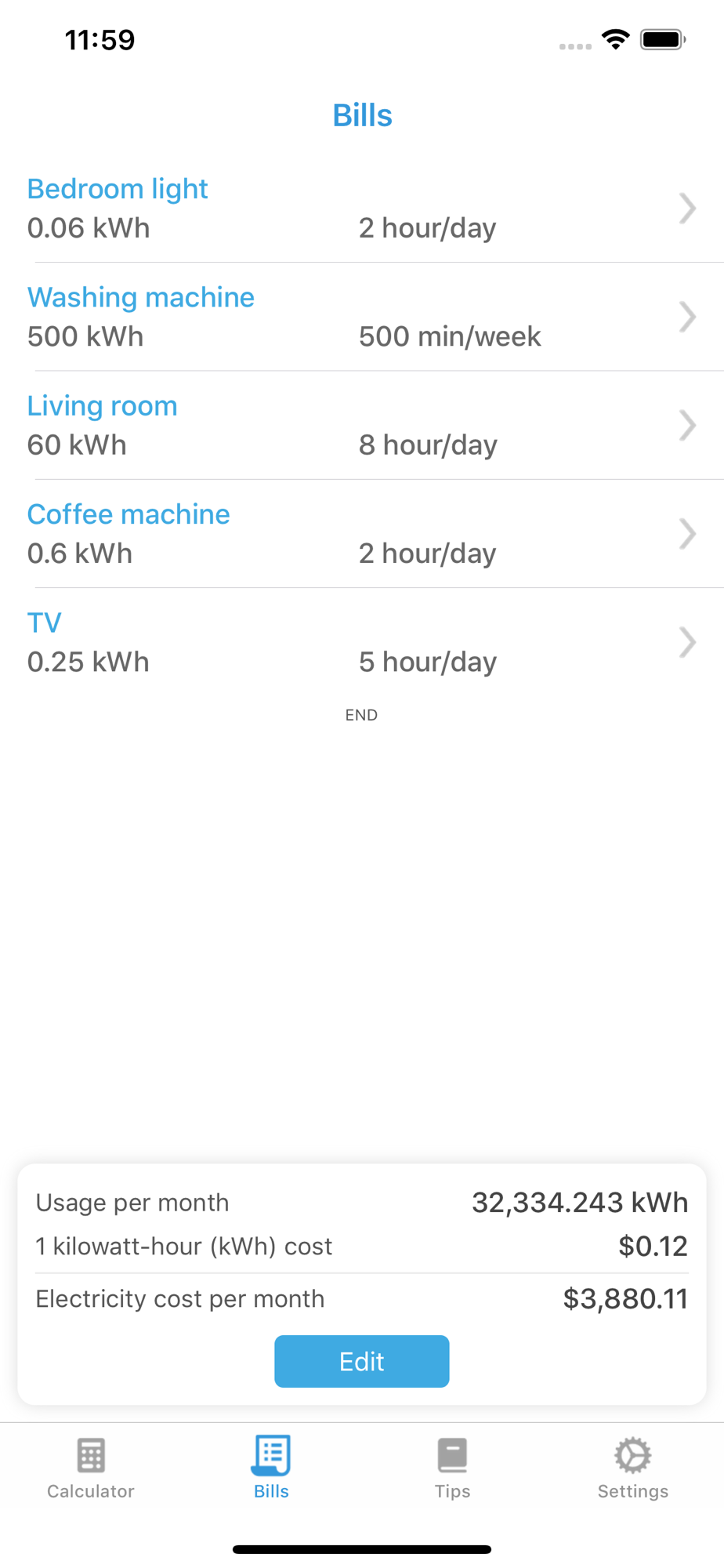View the Living room entry details
Viewport: 724px width, 1568px height.
362,425
